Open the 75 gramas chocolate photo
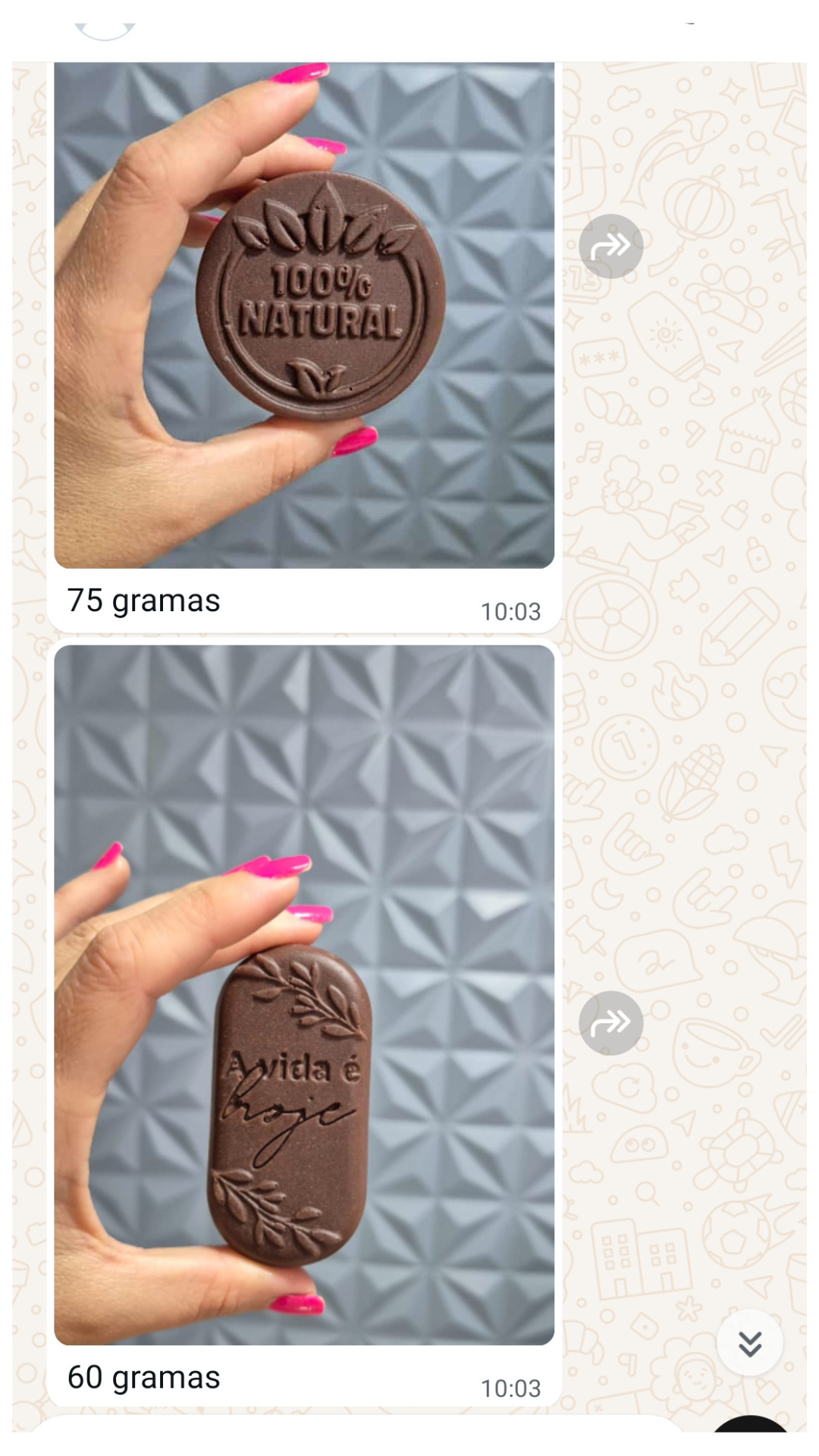The width and height of the screenshot is (819, 1456). (303, 315)
